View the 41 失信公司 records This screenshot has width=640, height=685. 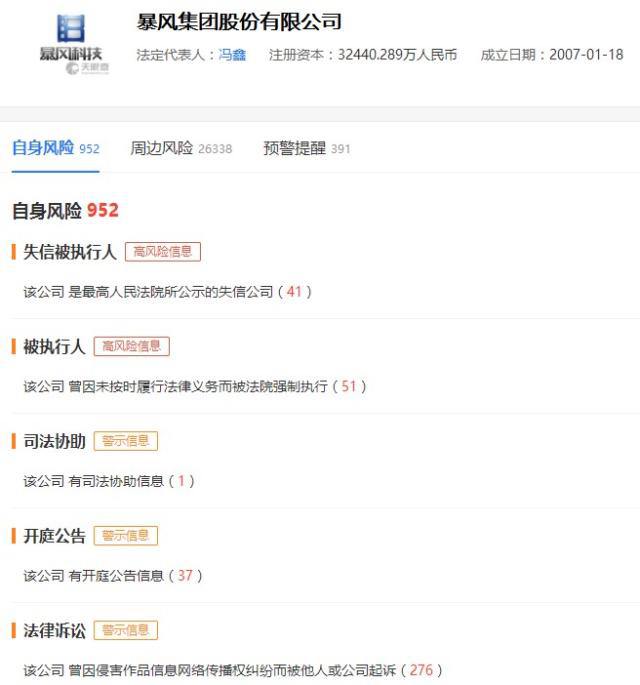[294, 292]
